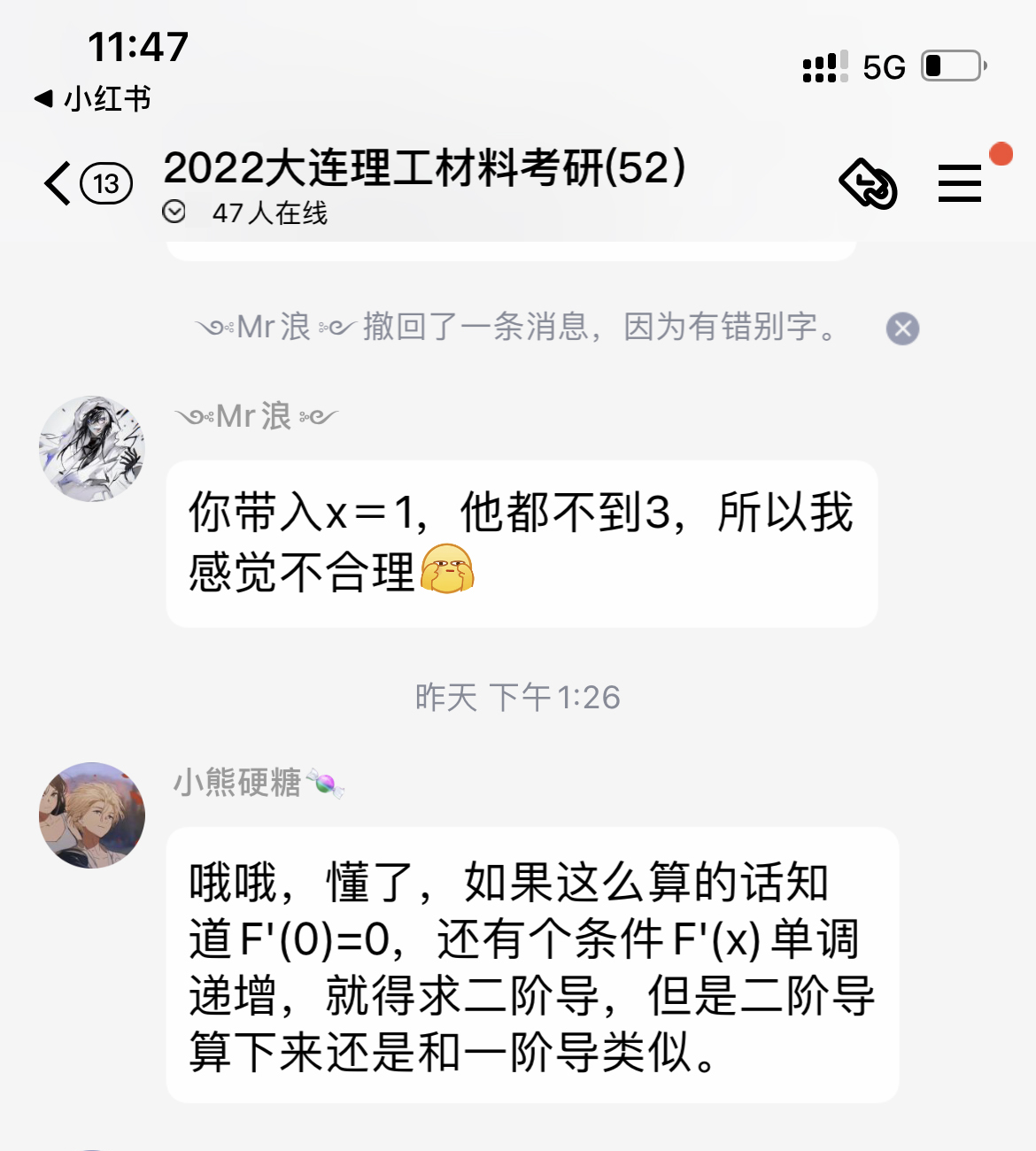Open 小熊硬糖's profile avatar
The height and width of the screenshot is (1151, 1036).
(x=92, y=815)
